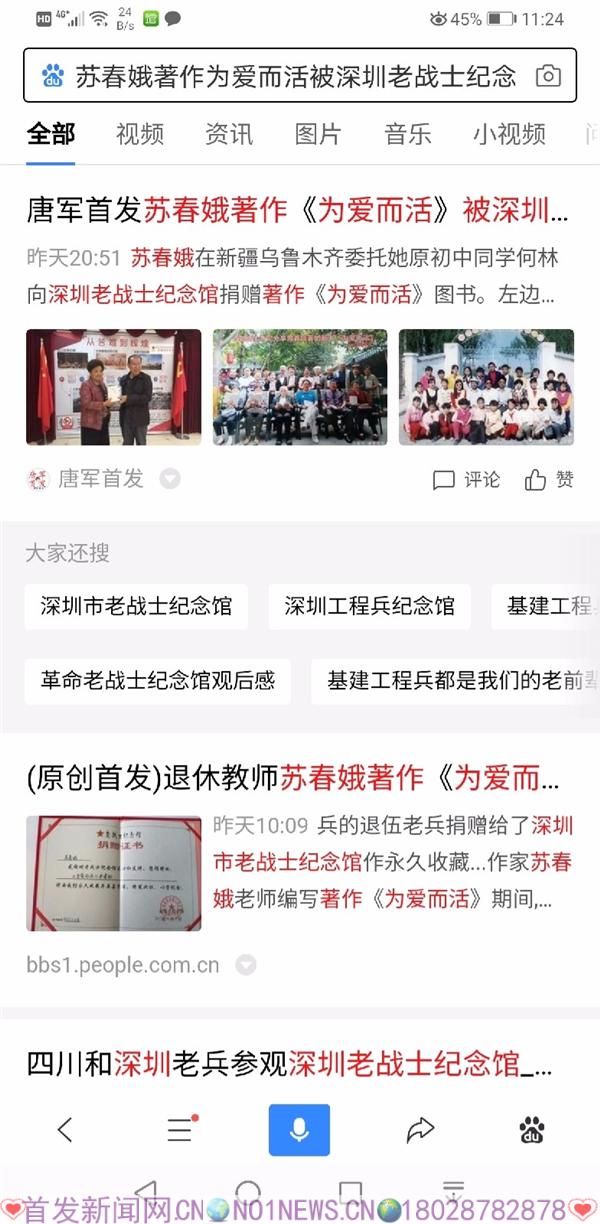Search suggestion 深圳市老战士纪念馆
Screen dimensions: 600x1224
136,606
